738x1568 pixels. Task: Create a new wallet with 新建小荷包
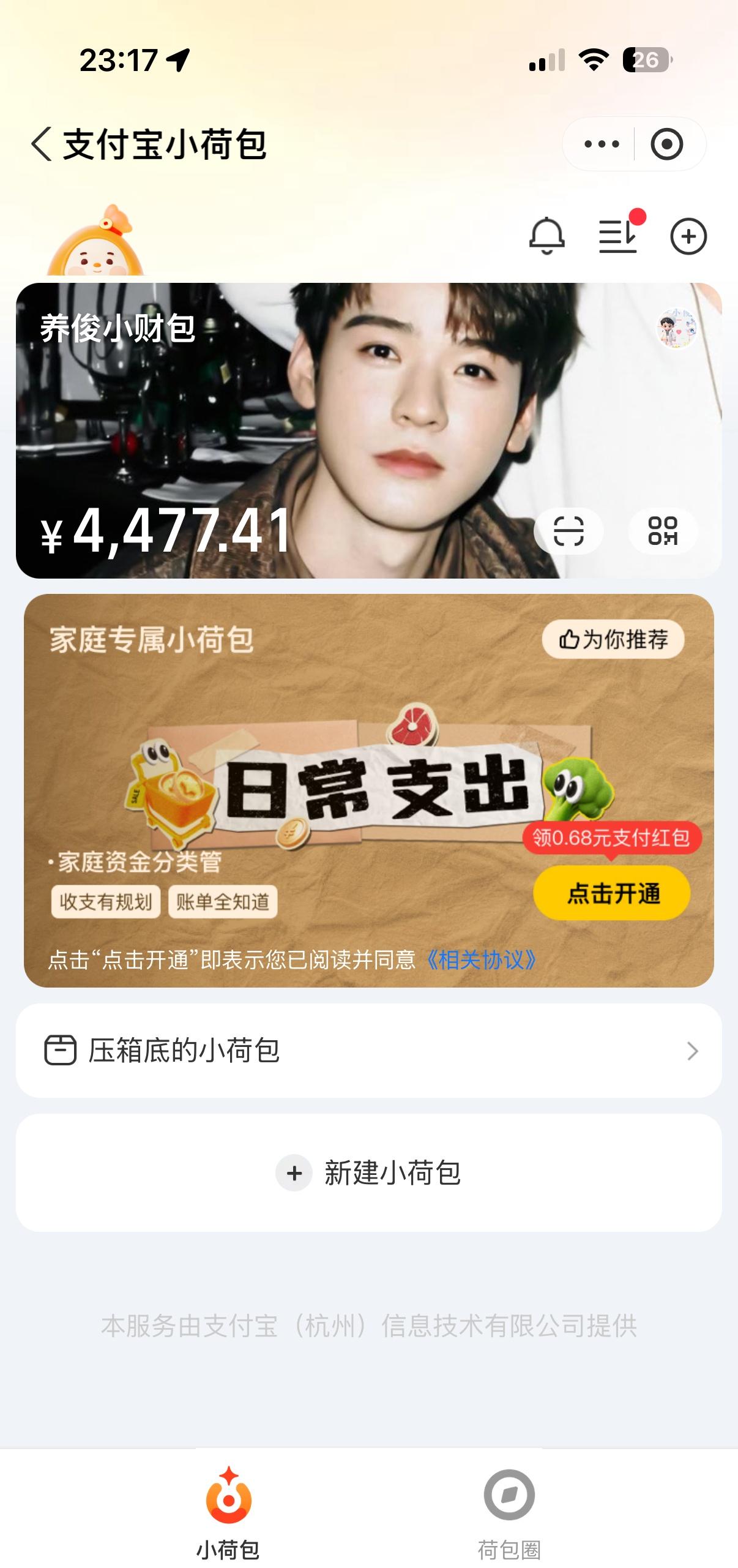(x=368, y=1173)
